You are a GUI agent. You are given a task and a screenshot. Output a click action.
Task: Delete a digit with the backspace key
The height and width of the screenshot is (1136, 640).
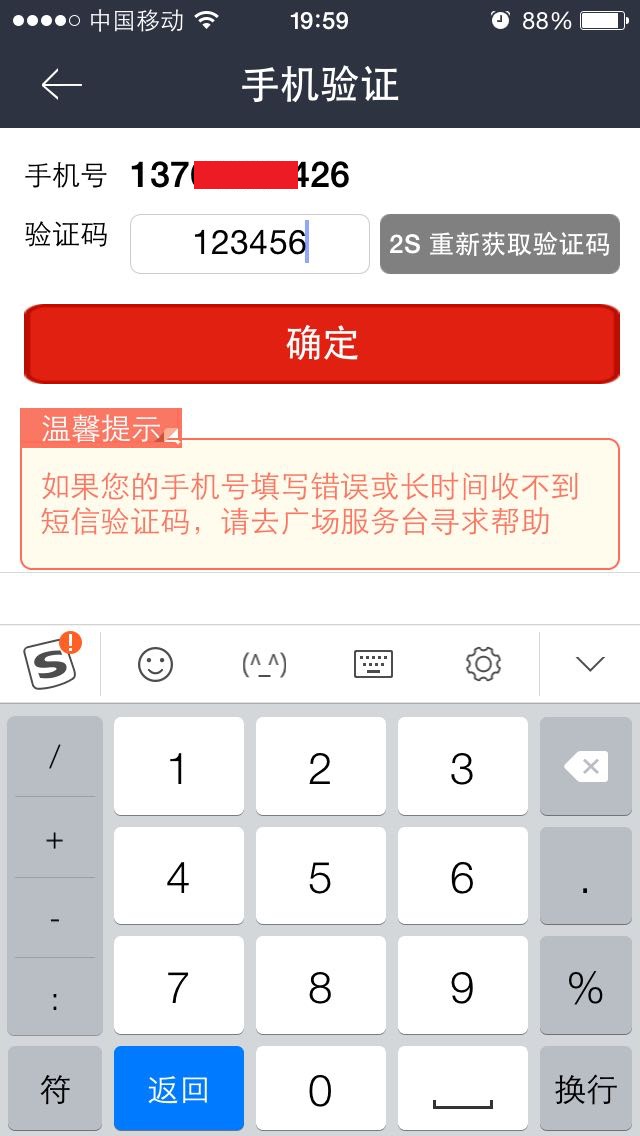(586, 766)
